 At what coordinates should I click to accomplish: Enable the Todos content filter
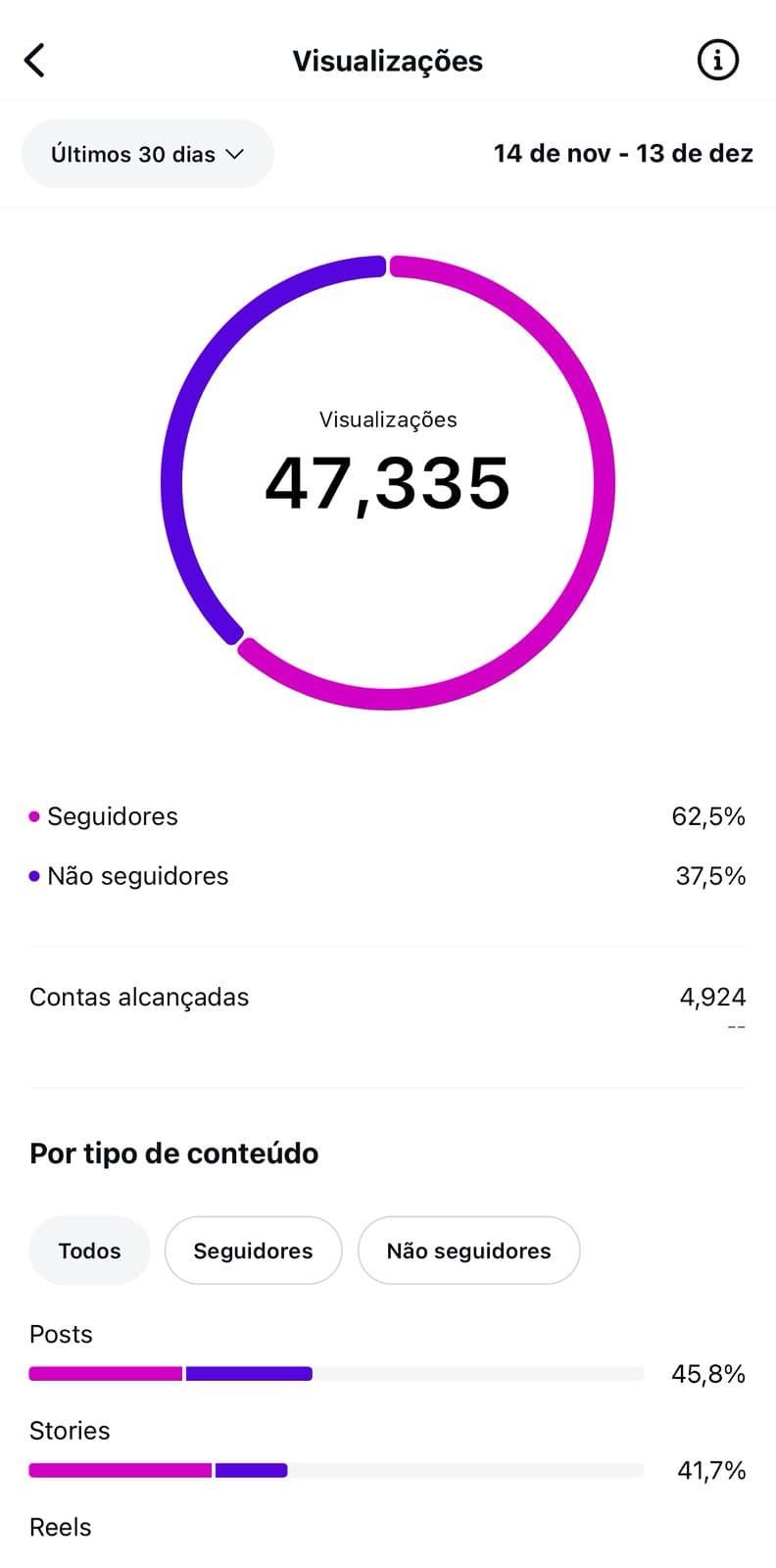coord(89,1249)
